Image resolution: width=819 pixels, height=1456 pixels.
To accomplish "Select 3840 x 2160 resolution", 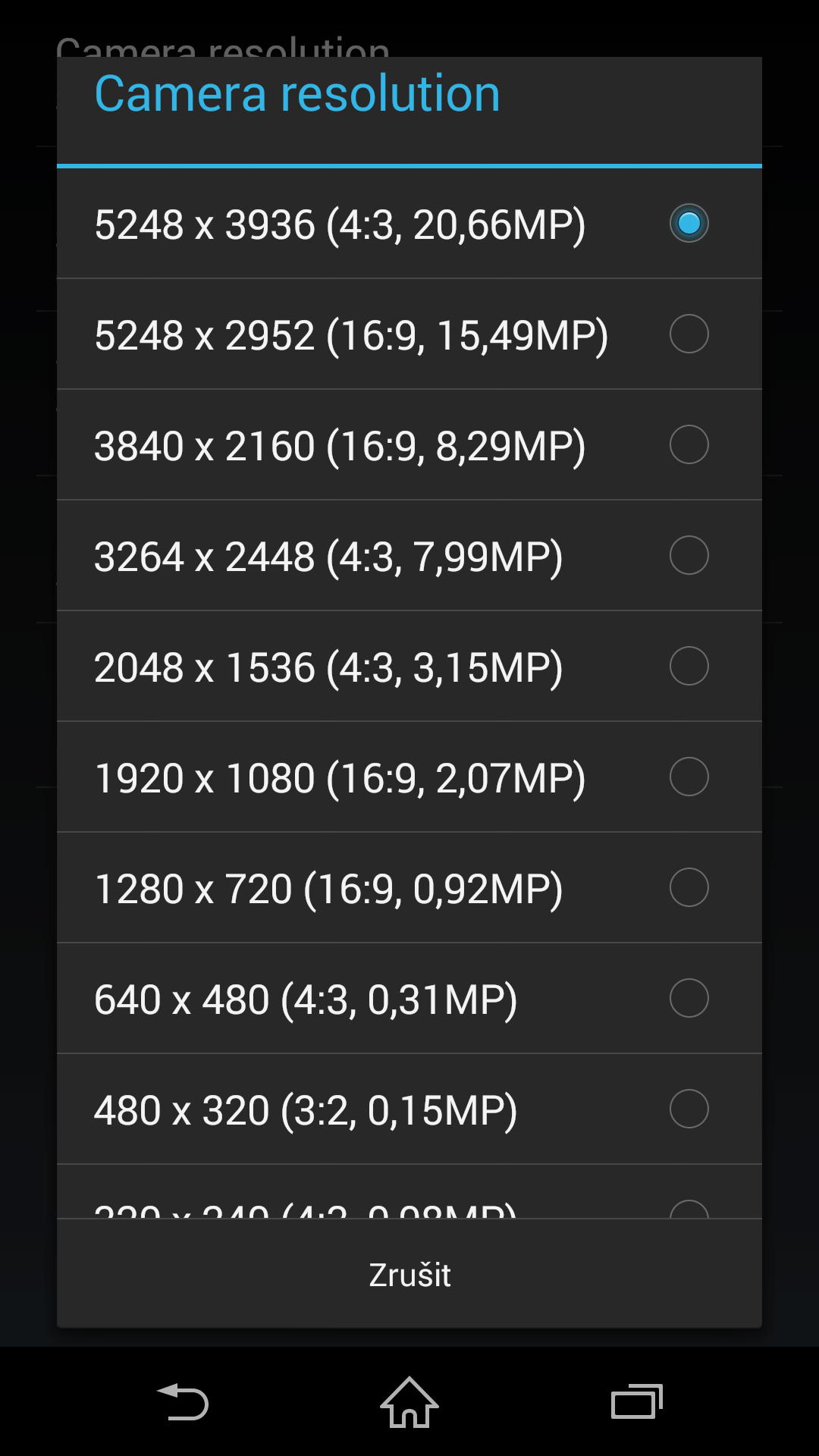I will click(409, 445).
